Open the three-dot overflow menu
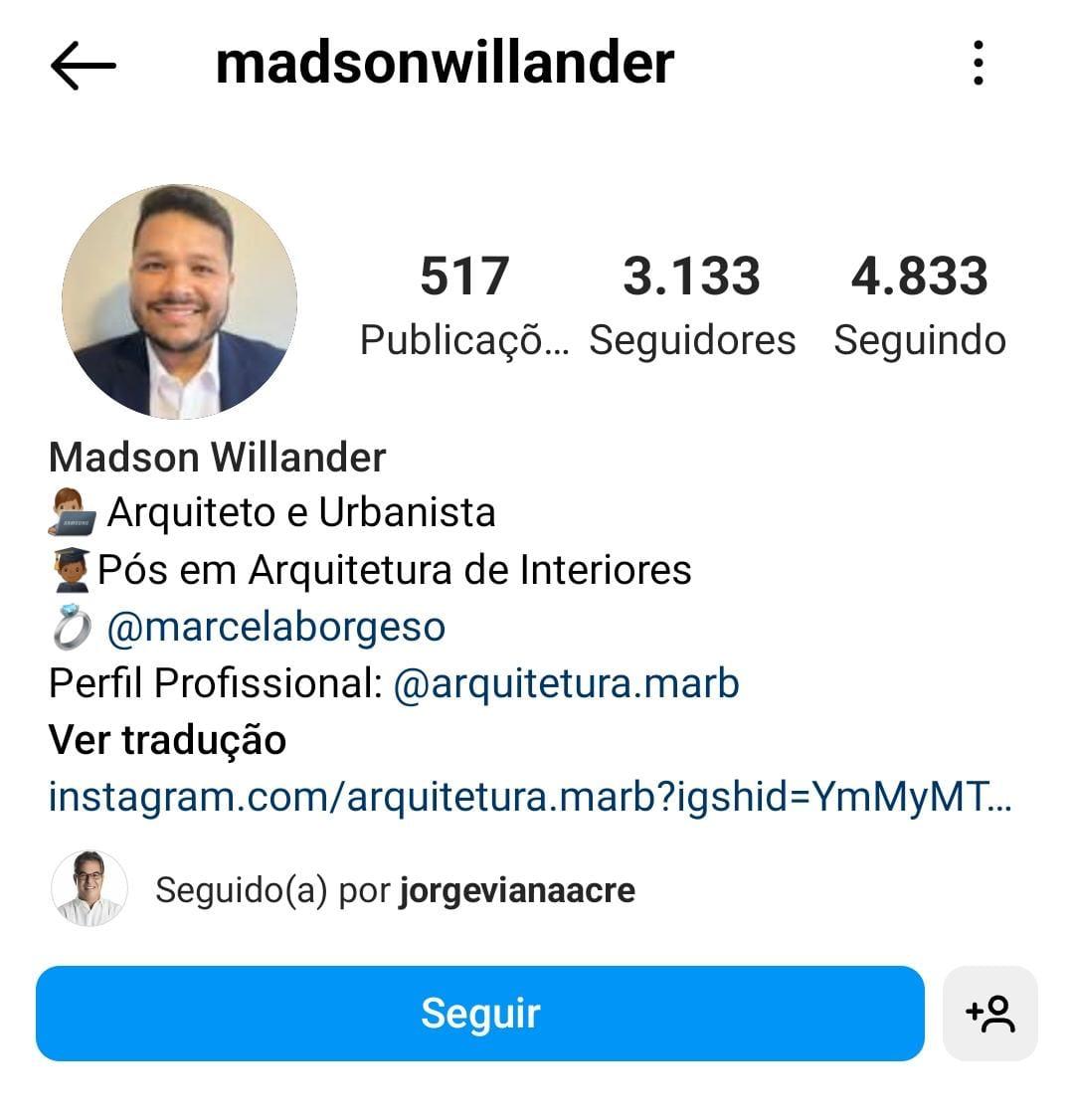 coord(979,64)
